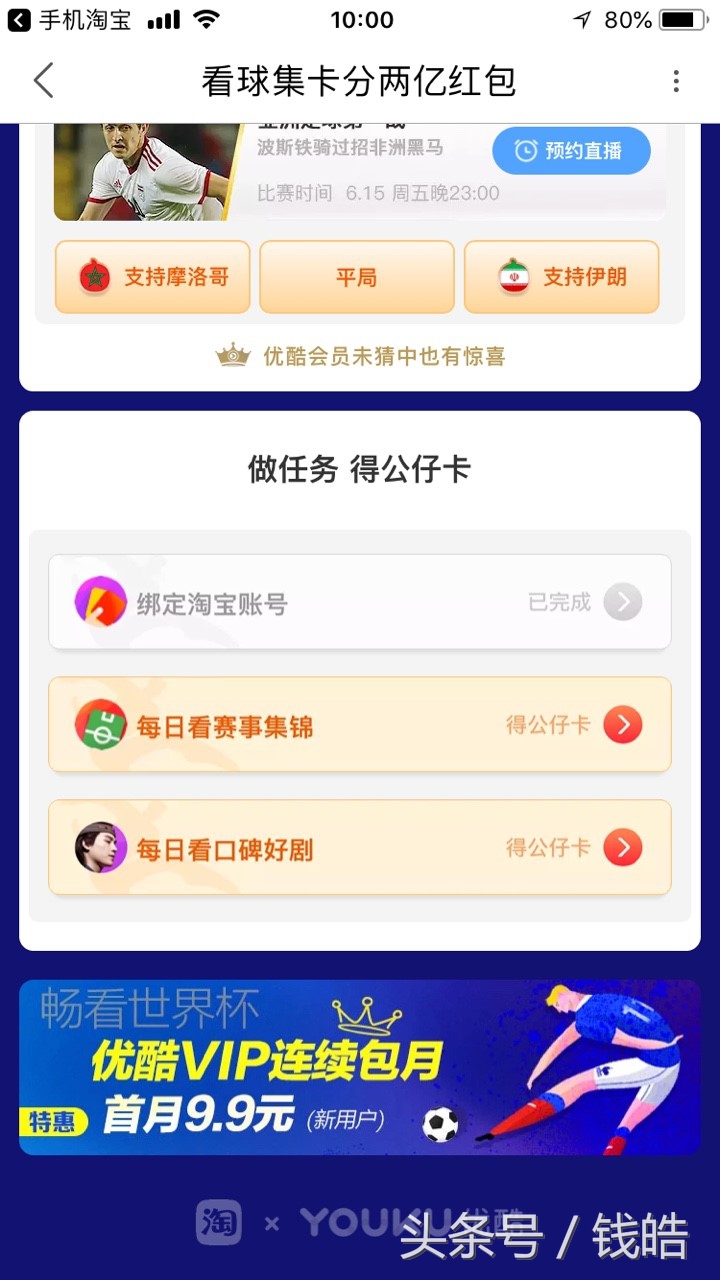Screen dimensions: 720x1280
Task: Tap the Morocco flag icon
Action: 95,277
